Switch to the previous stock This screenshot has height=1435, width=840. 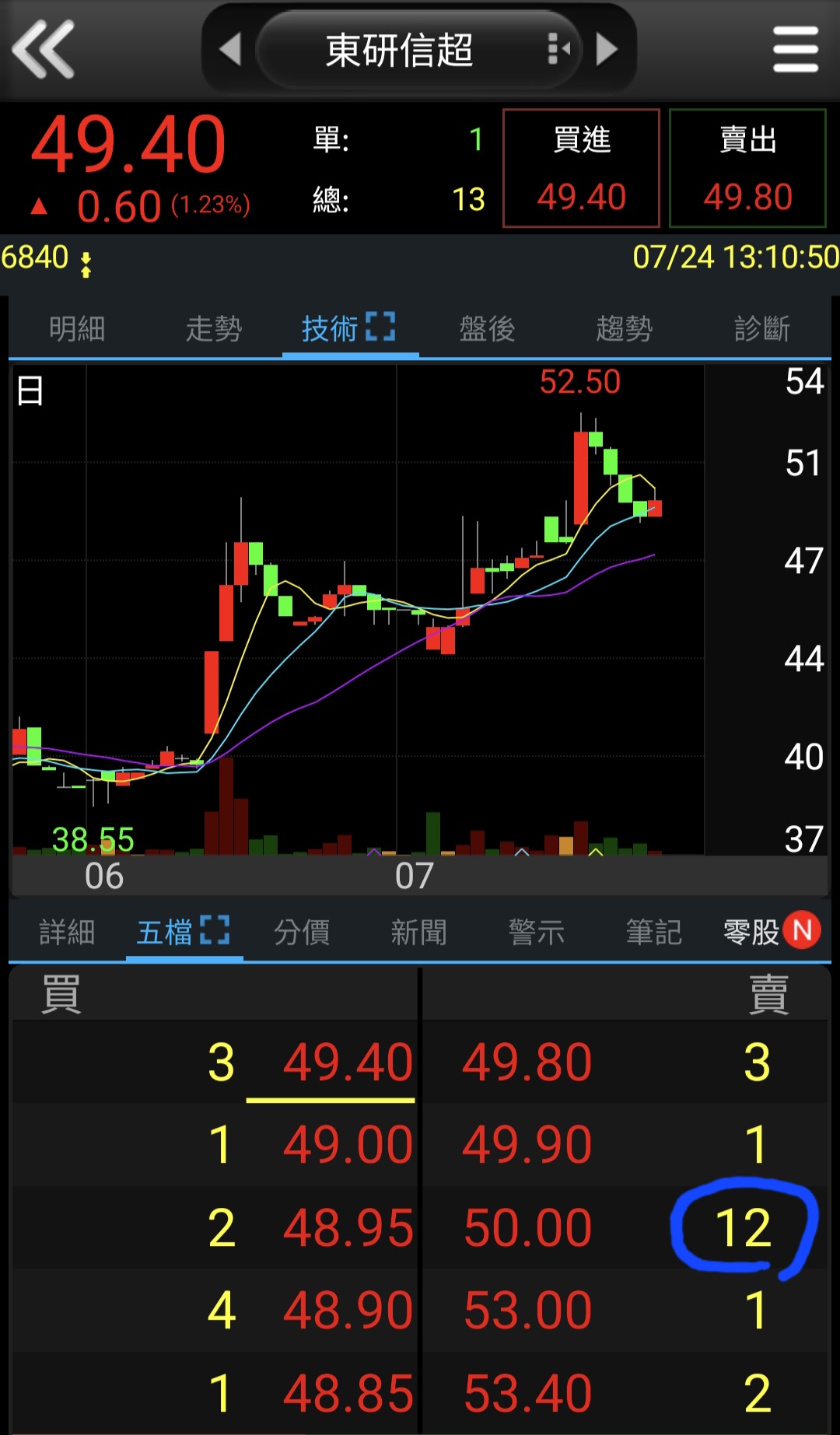[230, 50]
